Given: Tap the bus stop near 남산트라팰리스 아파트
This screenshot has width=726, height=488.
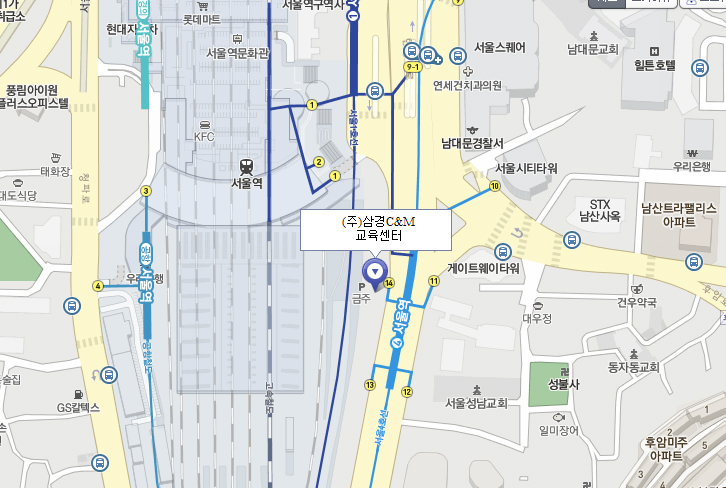Looking at the screenshot, I should 693,262.
